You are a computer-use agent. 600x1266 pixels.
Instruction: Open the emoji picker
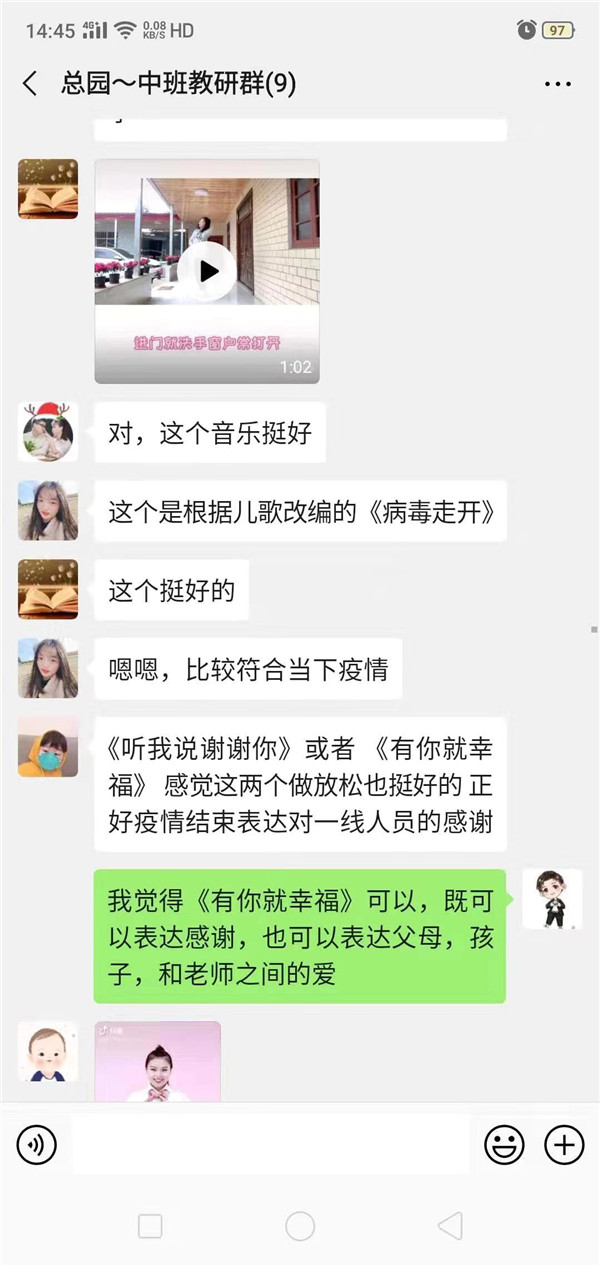(x=504, y=1144)
